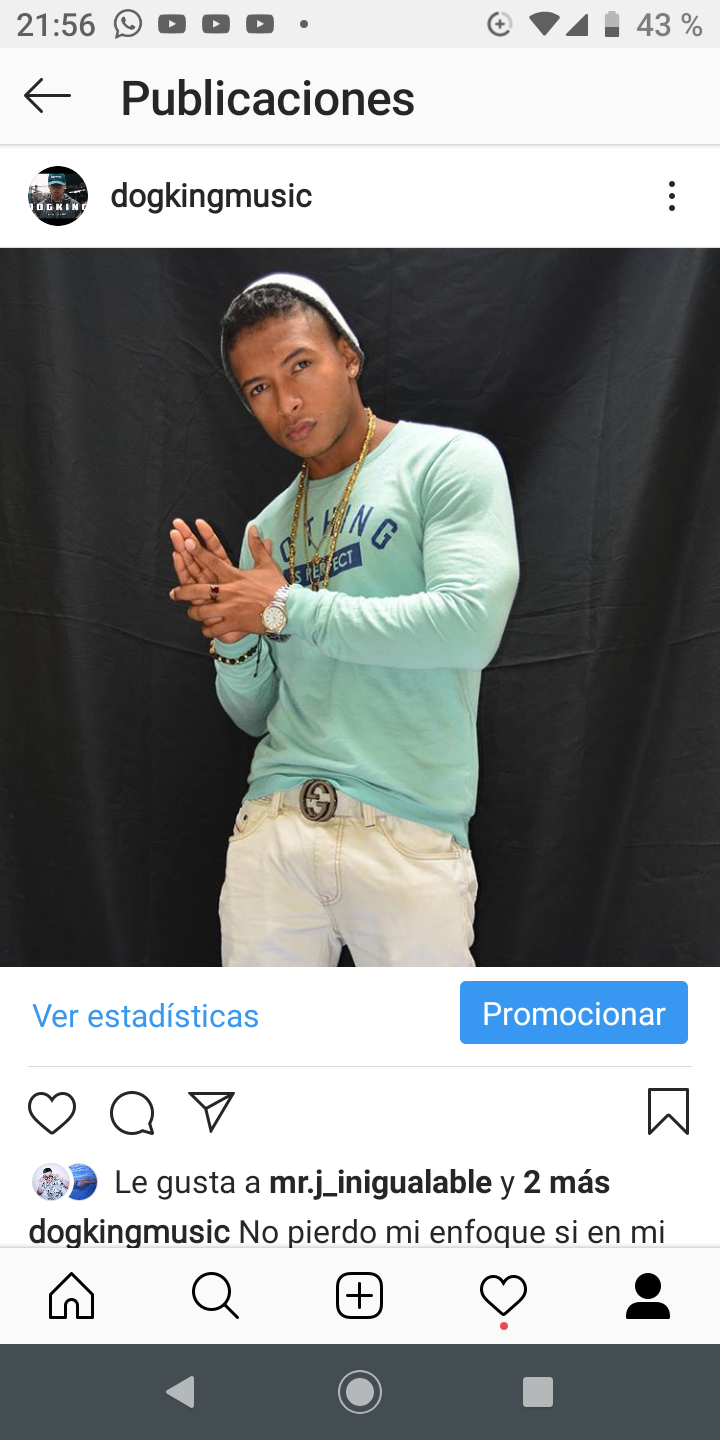720x1440 pixels.
Task: Open comments on this post
Action: pos(132,1112)
